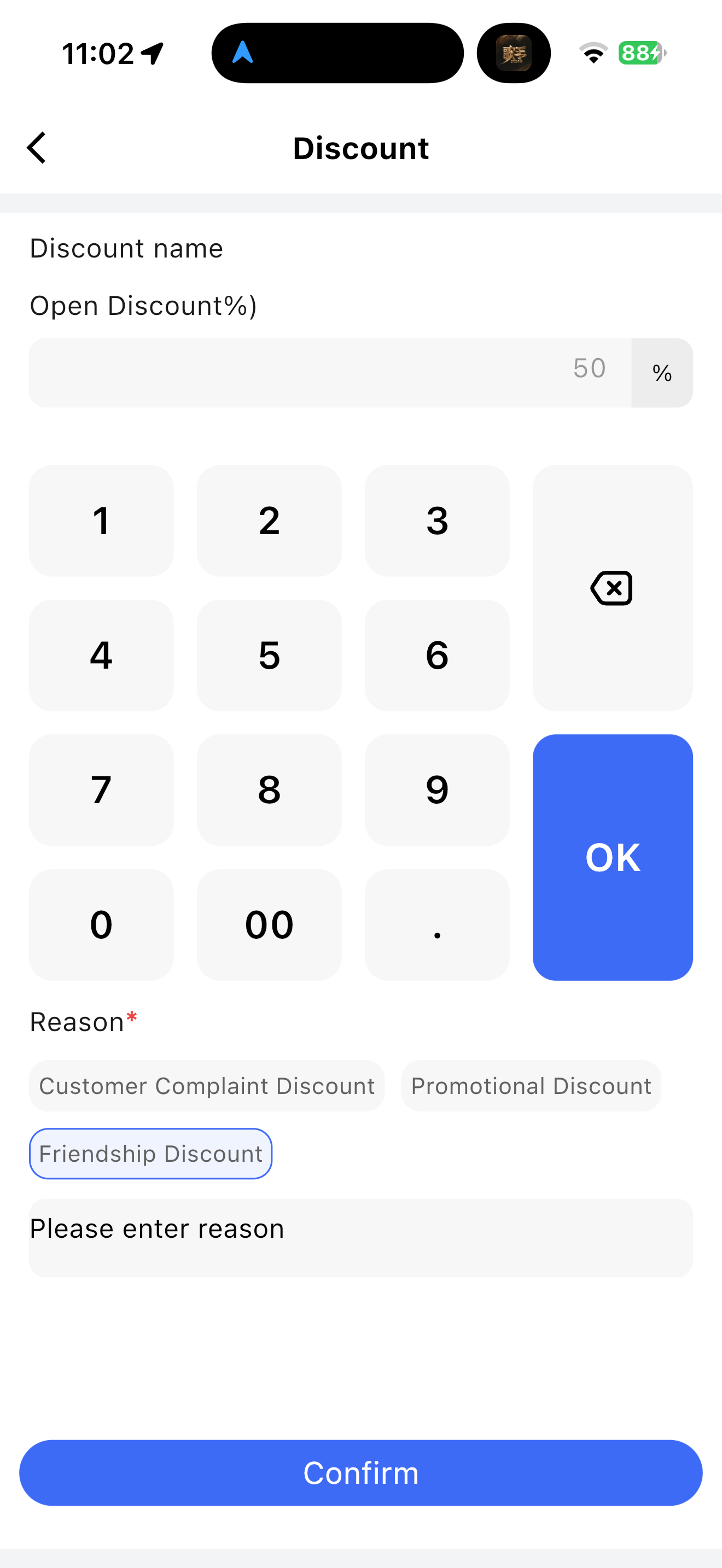Image resolution: width=722 pixels, height=1568 pixels.
Task: Tap the blue OK keypad button
Action: coord(613,857)
